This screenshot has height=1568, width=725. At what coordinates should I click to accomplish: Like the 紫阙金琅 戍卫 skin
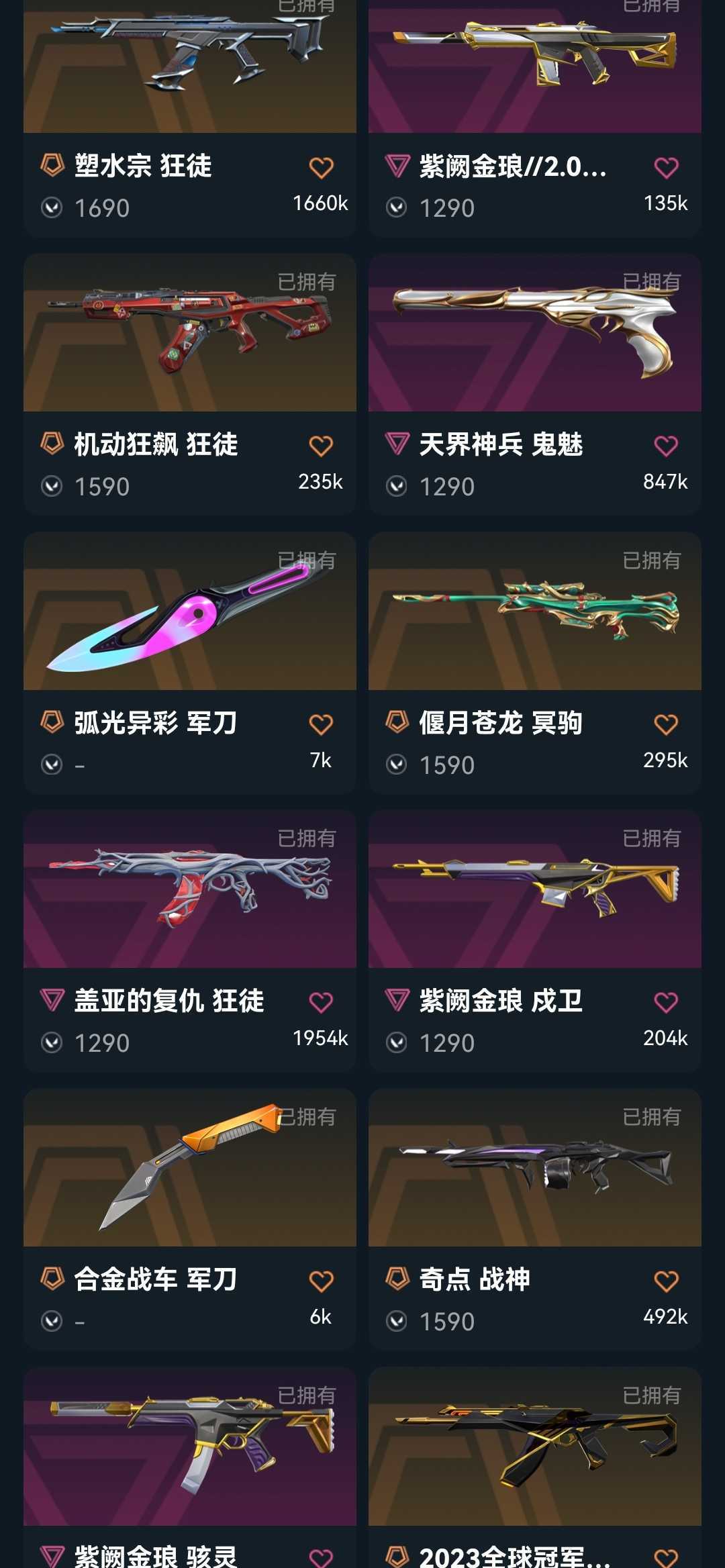pyautogui.click(x=666, y=1003)
